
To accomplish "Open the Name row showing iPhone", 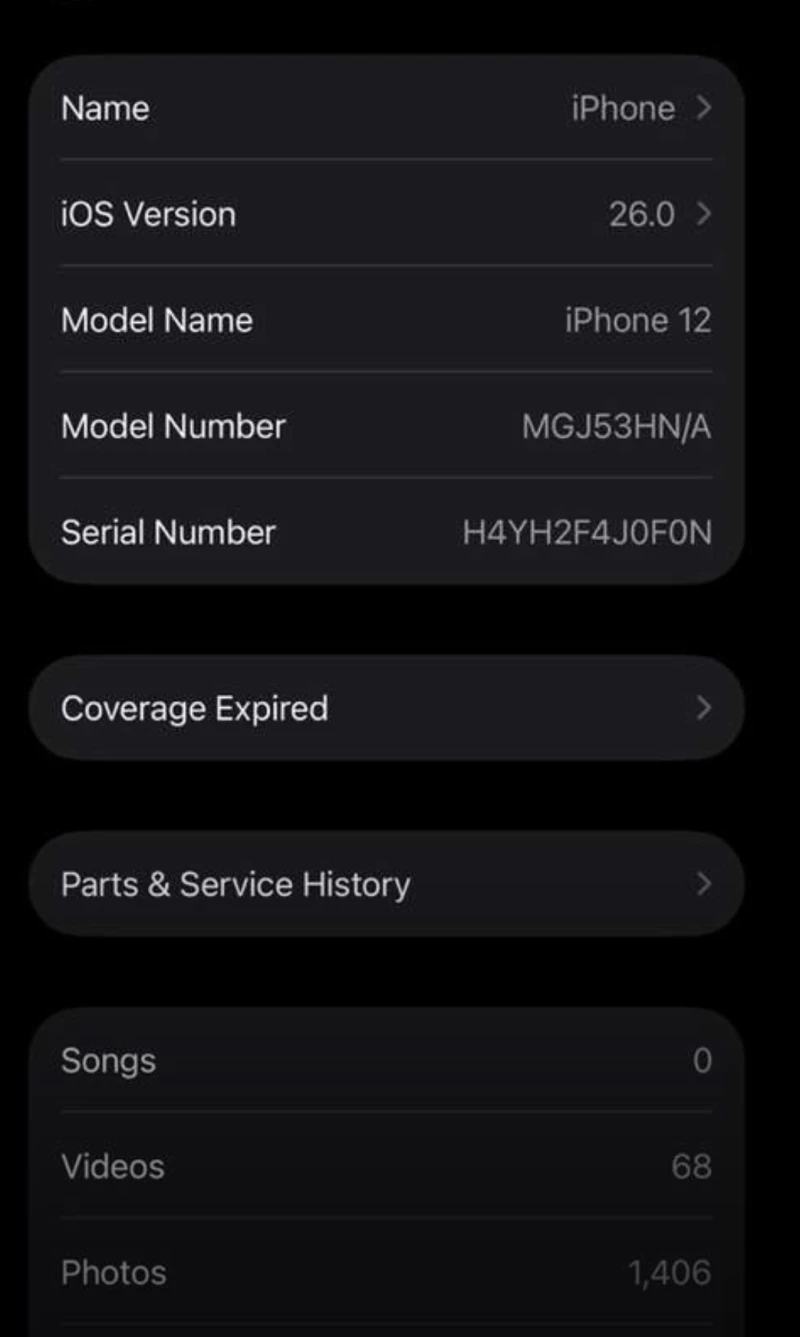I will click(386, 108).
